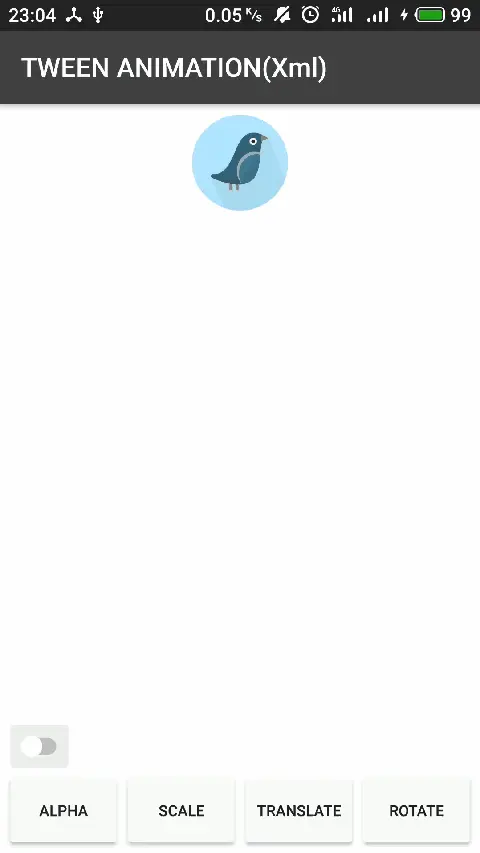Start the SCALE animation
This screenshot has height=853, width=480.
(x=181, y=810)
